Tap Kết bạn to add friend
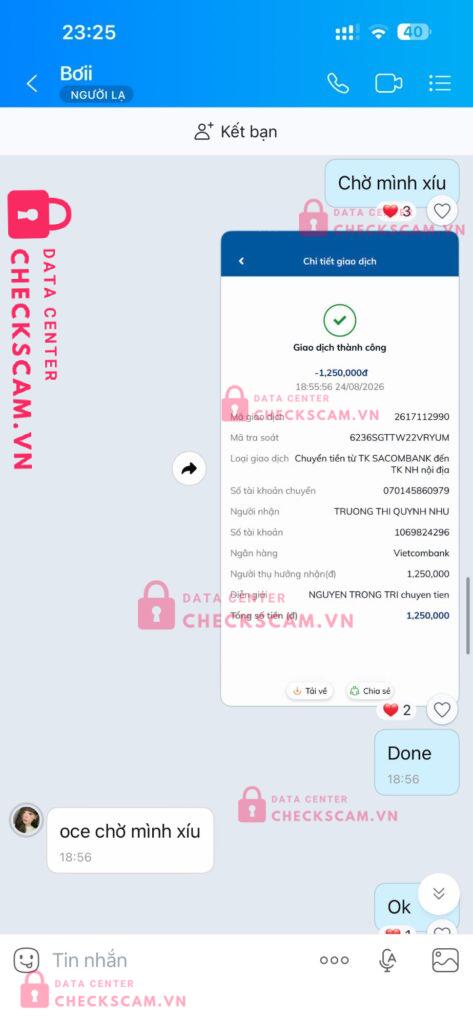Screen dimensions: 473x1024 point(236,131)
